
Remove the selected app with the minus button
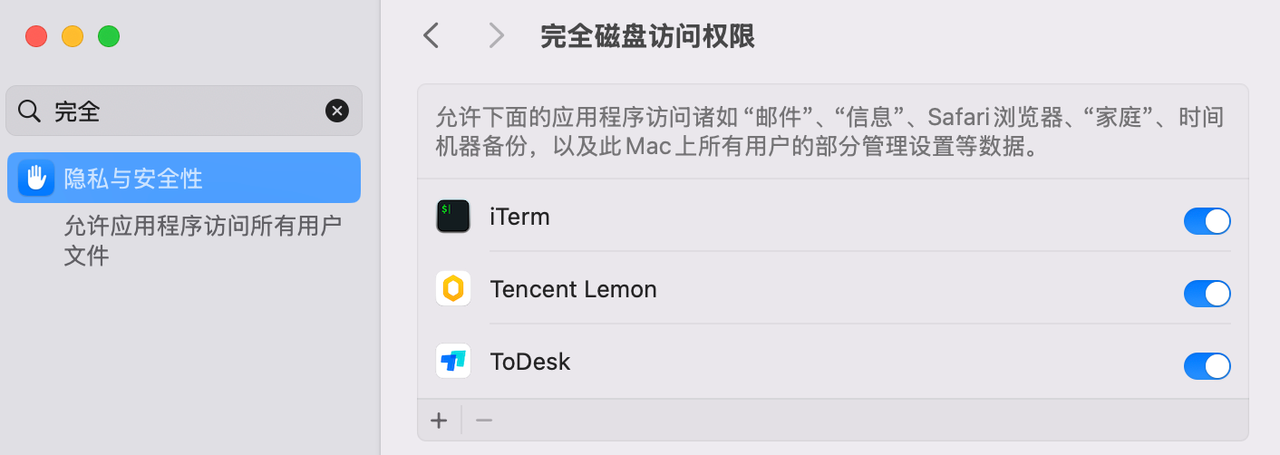(484, 420)
